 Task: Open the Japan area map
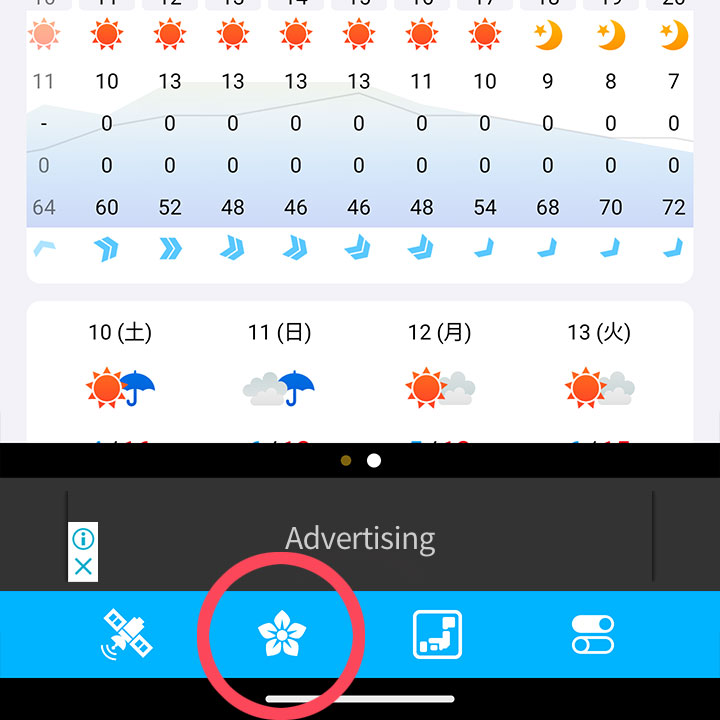click(438, 634)
